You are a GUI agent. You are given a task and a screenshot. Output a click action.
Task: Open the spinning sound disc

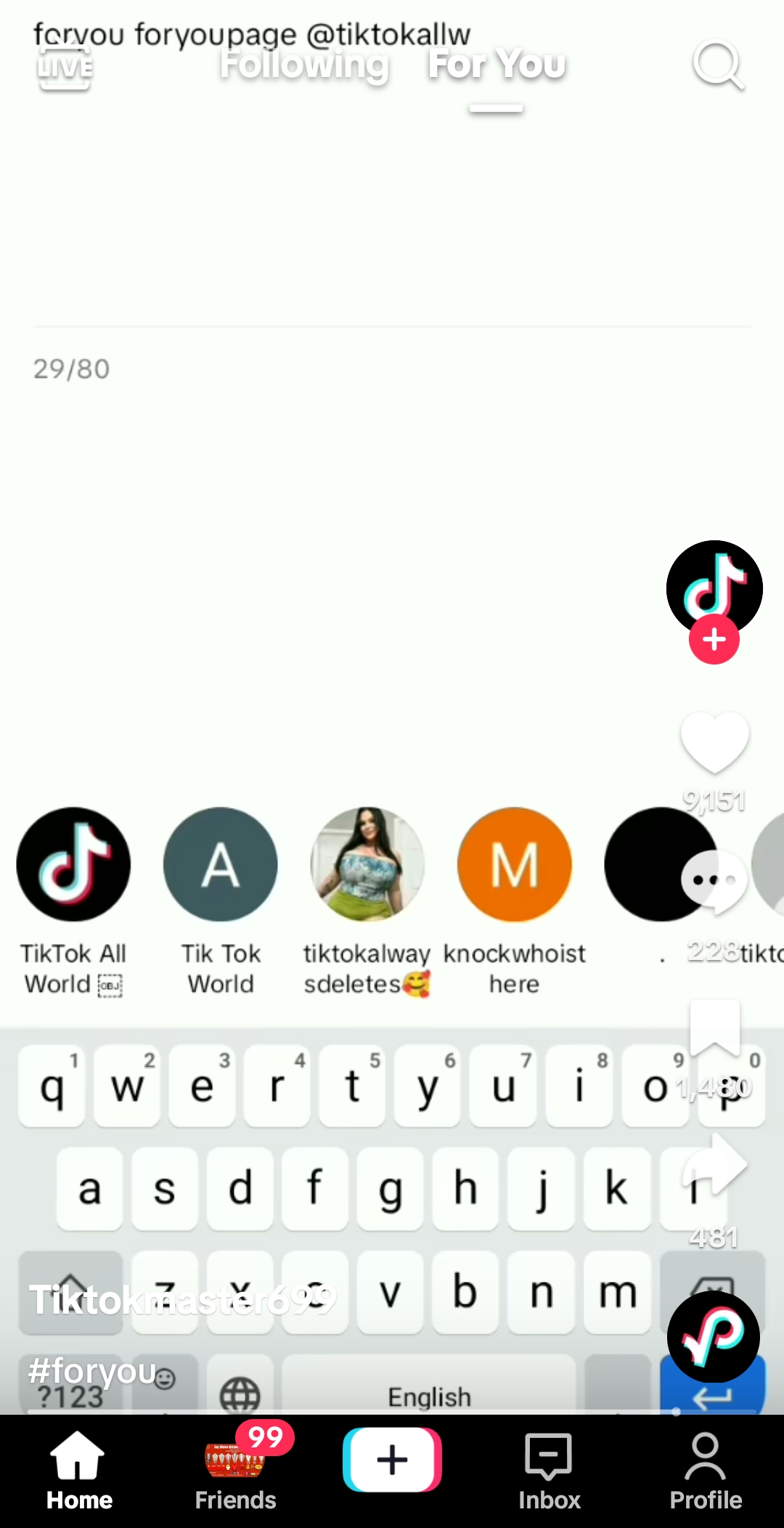713,1337
